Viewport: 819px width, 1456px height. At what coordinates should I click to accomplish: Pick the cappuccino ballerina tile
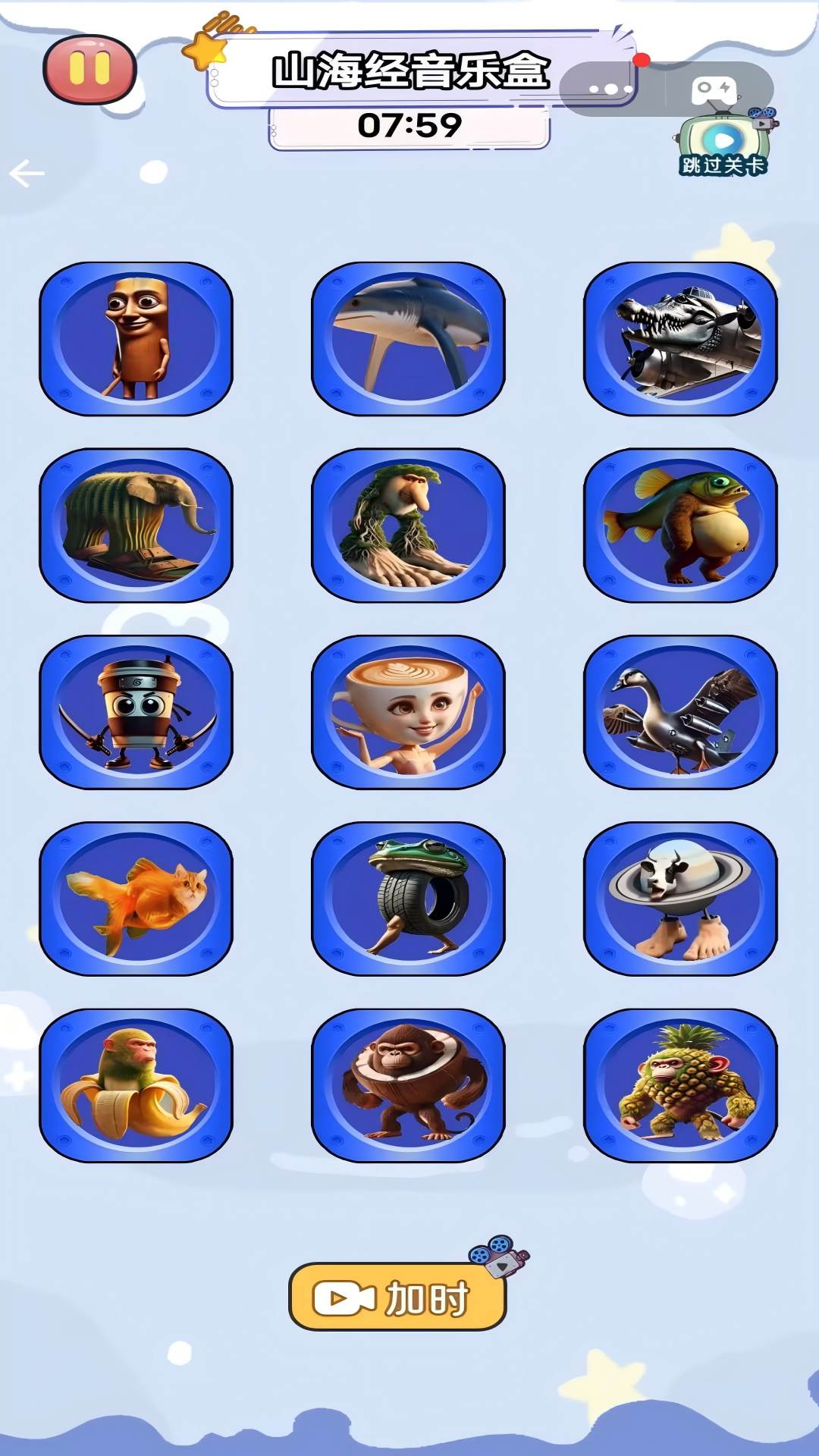[x=408, y=712]
